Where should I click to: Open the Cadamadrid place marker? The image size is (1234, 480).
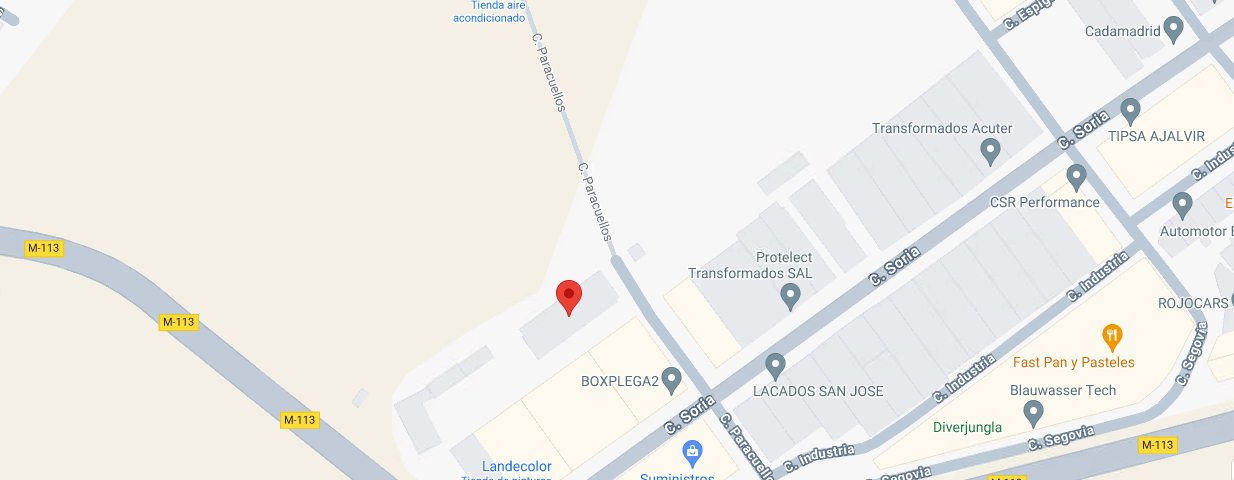click(x=1175, y=30)
